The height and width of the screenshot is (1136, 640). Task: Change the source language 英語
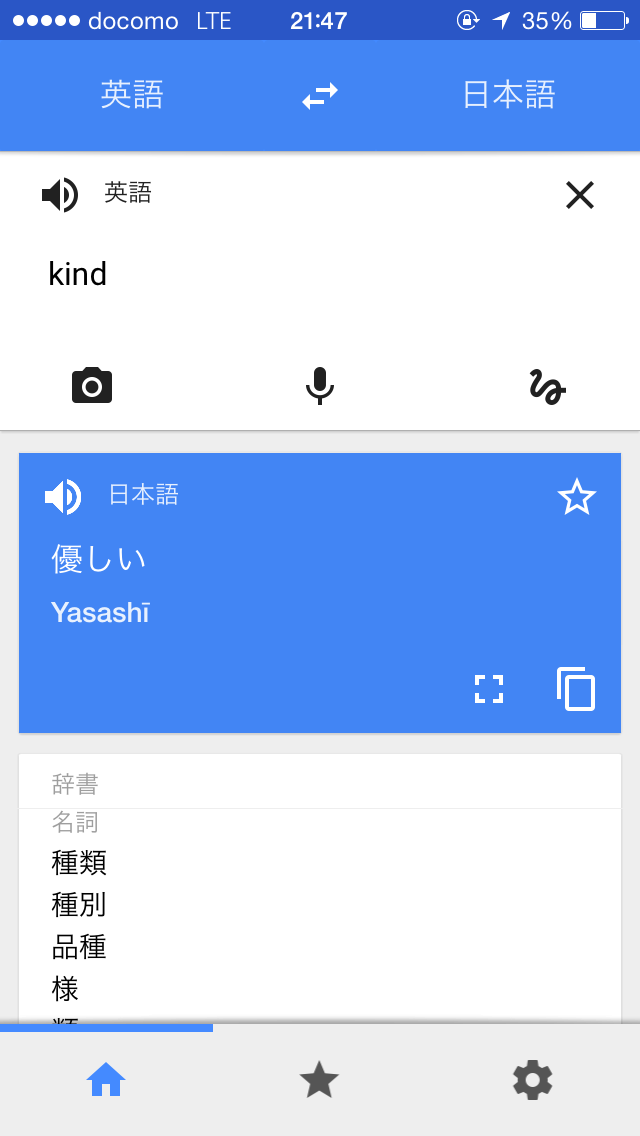point(132,95)
